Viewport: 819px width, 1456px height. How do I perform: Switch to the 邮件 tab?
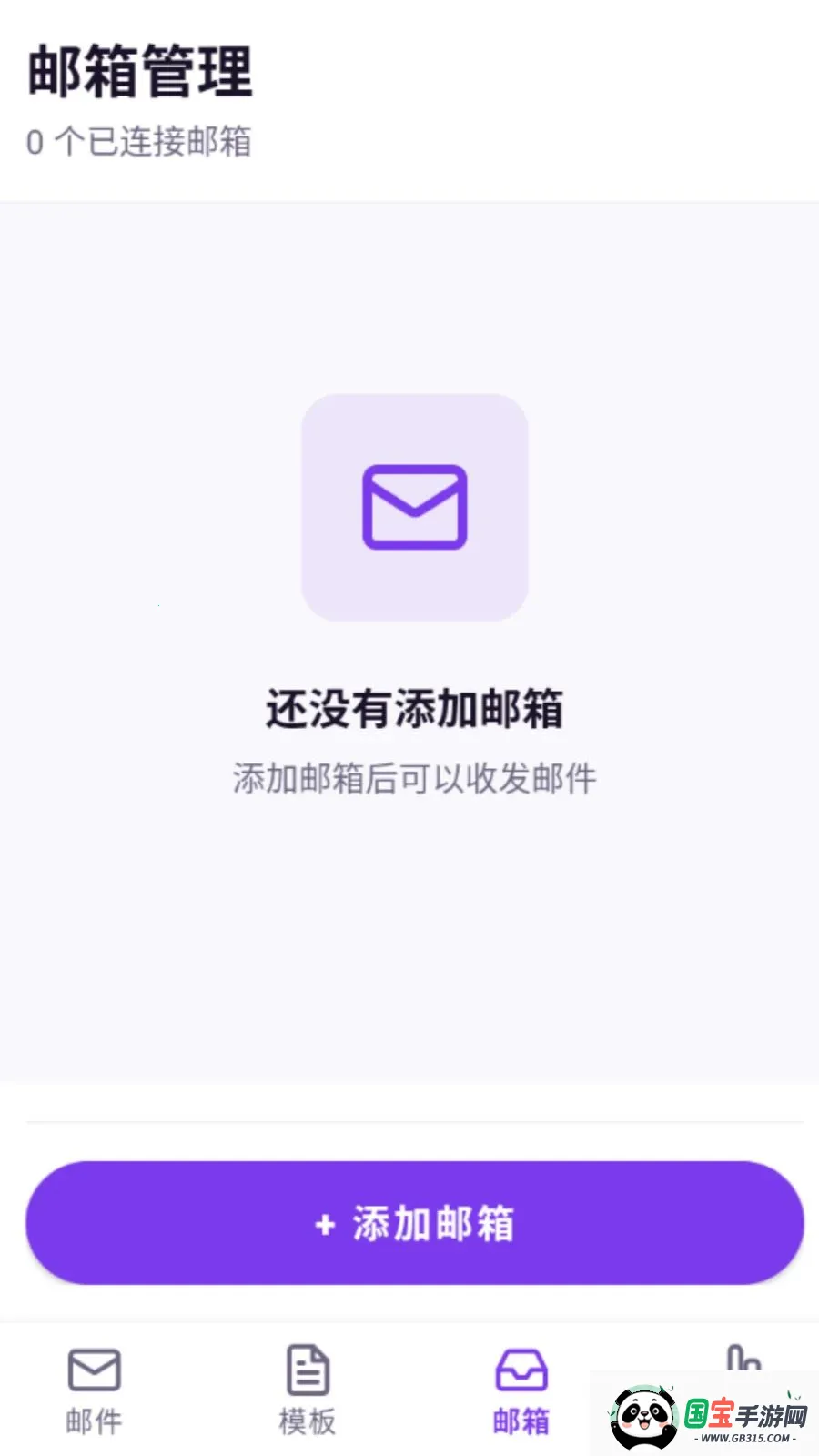94,1391
